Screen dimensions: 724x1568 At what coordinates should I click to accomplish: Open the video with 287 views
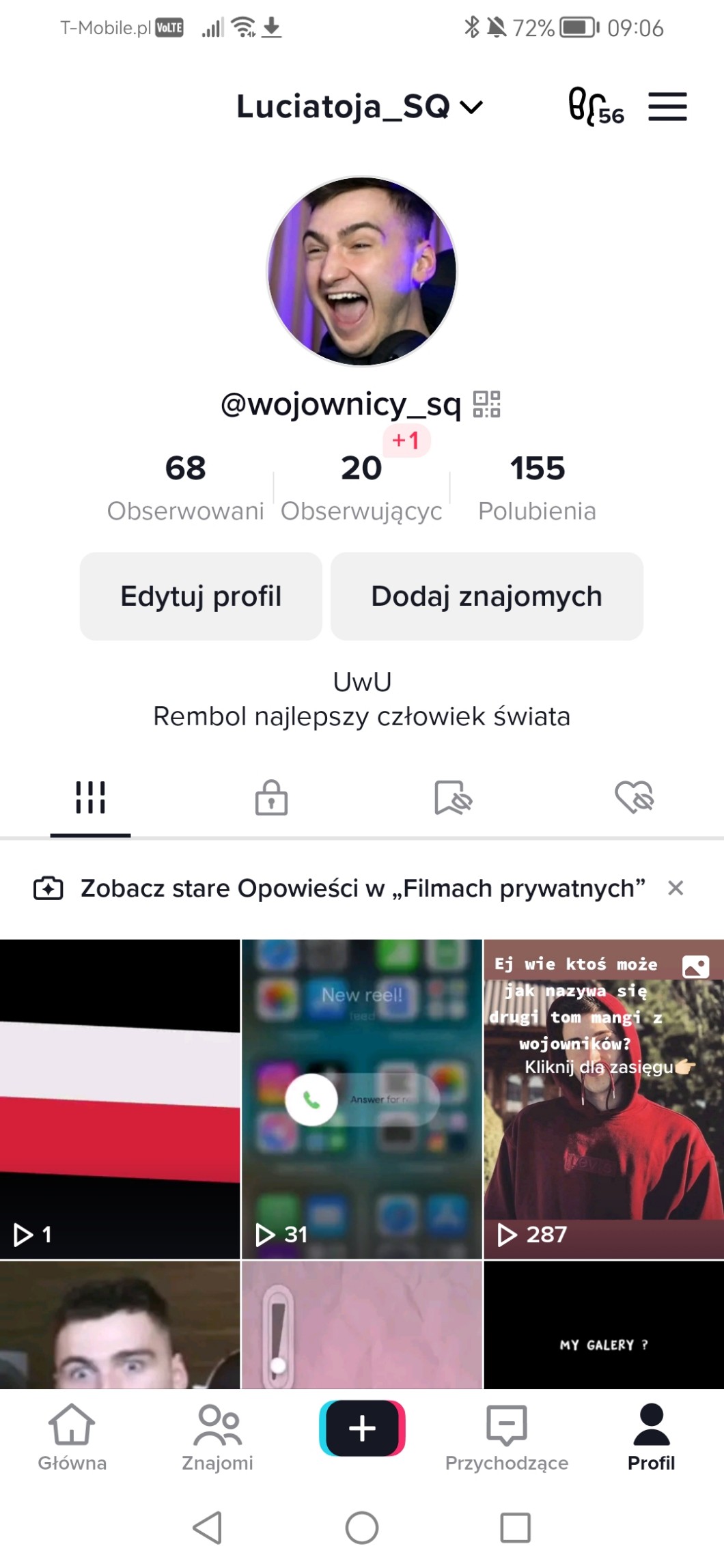click(603, 1098)
